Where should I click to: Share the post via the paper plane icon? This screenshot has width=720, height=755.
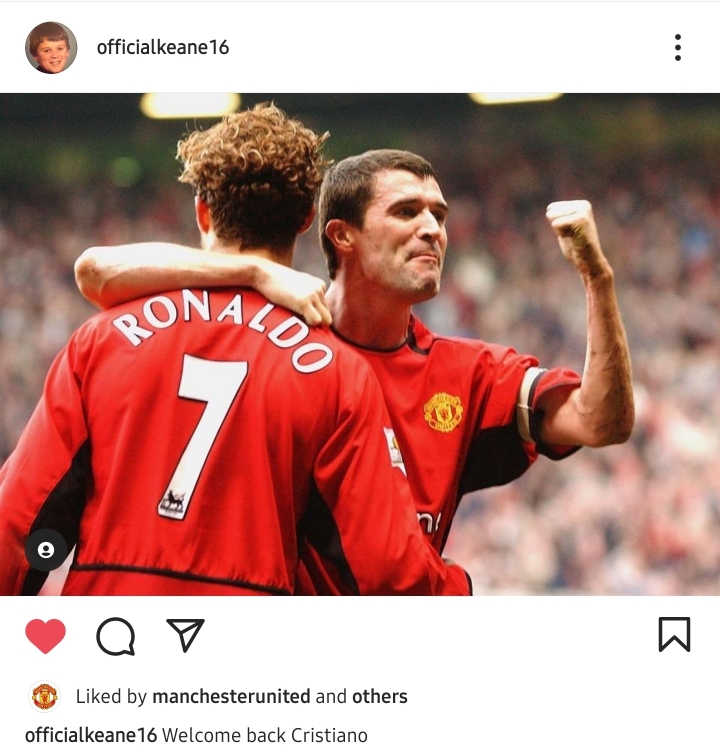[x=185, y=634]
